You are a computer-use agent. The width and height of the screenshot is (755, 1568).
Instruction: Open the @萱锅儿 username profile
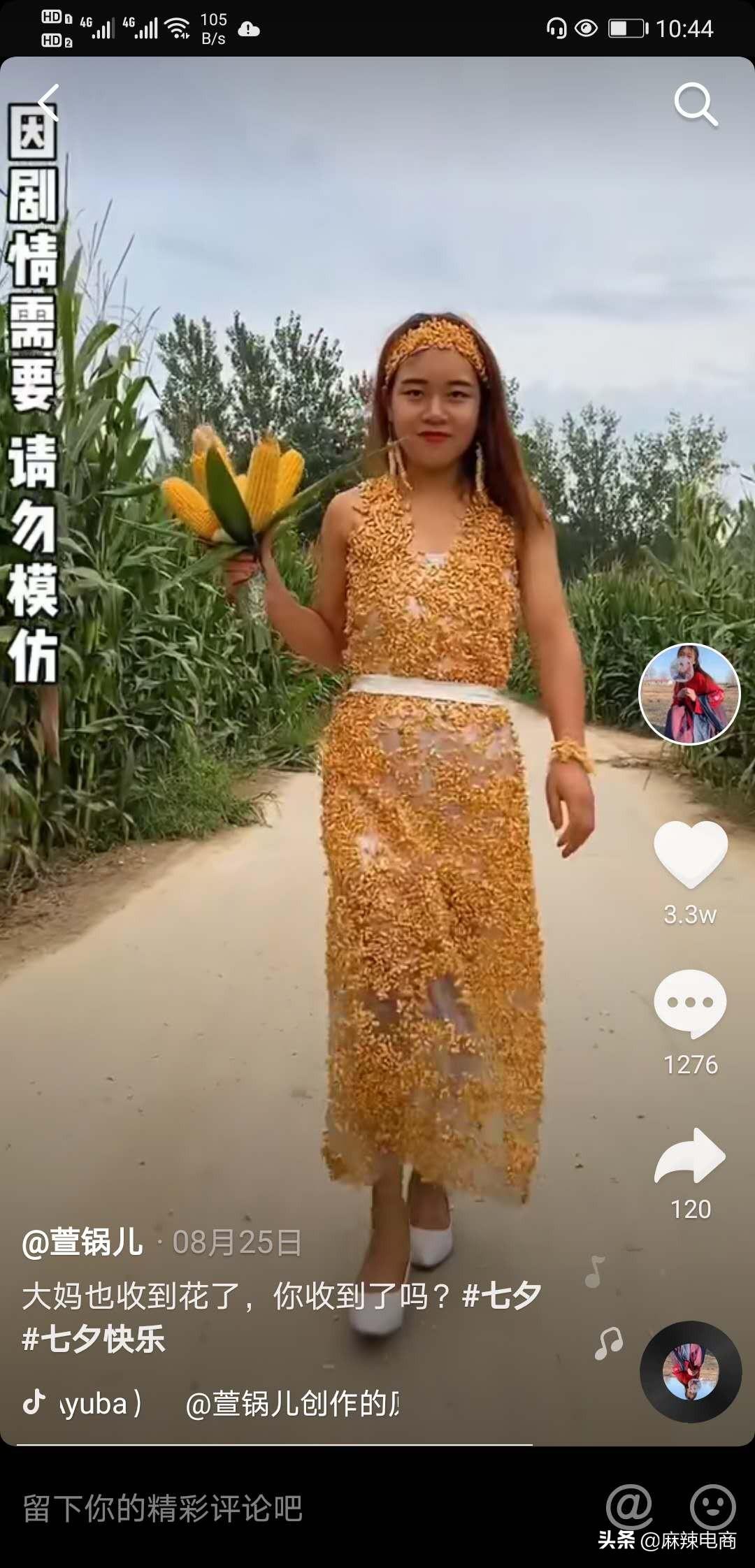click(82, 1242)
